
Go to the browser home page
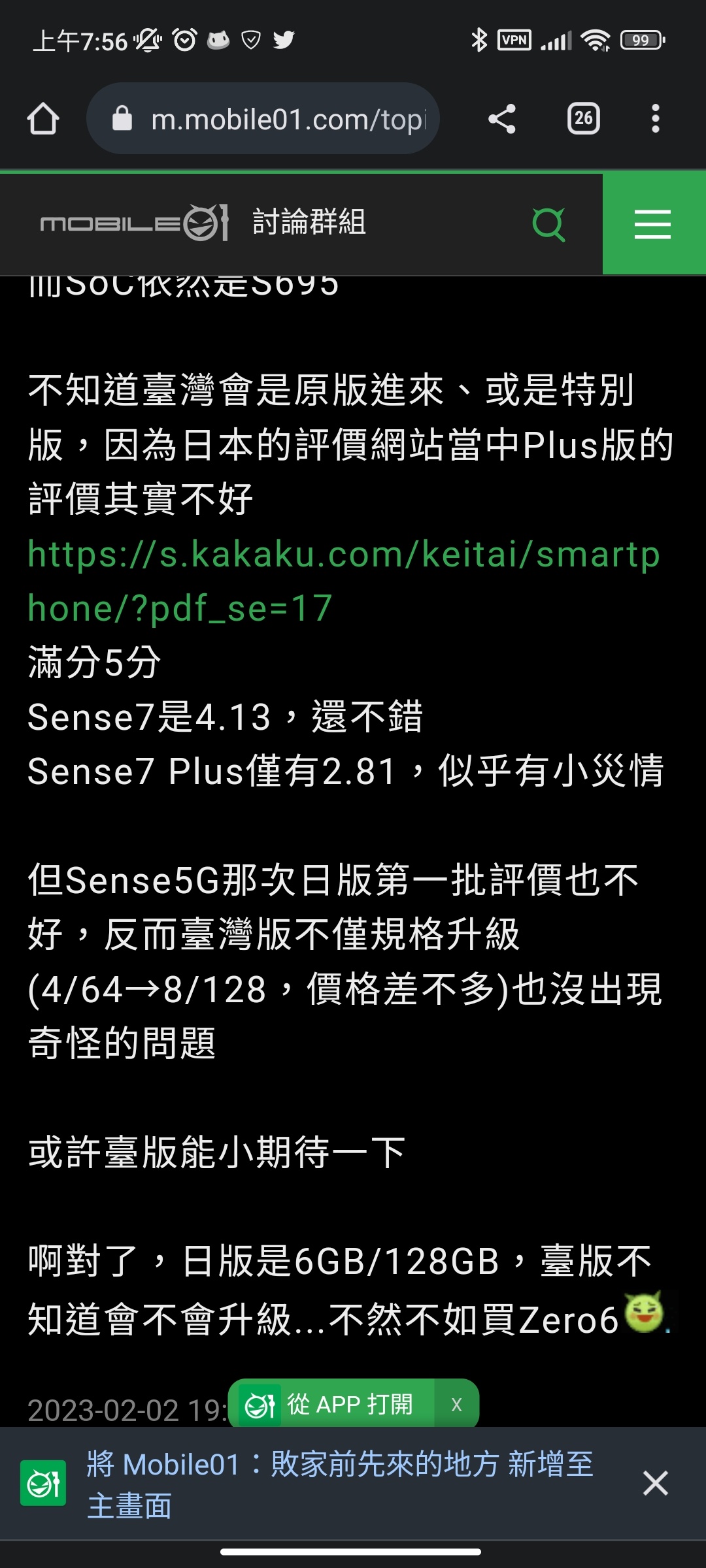tap(43, 119)
